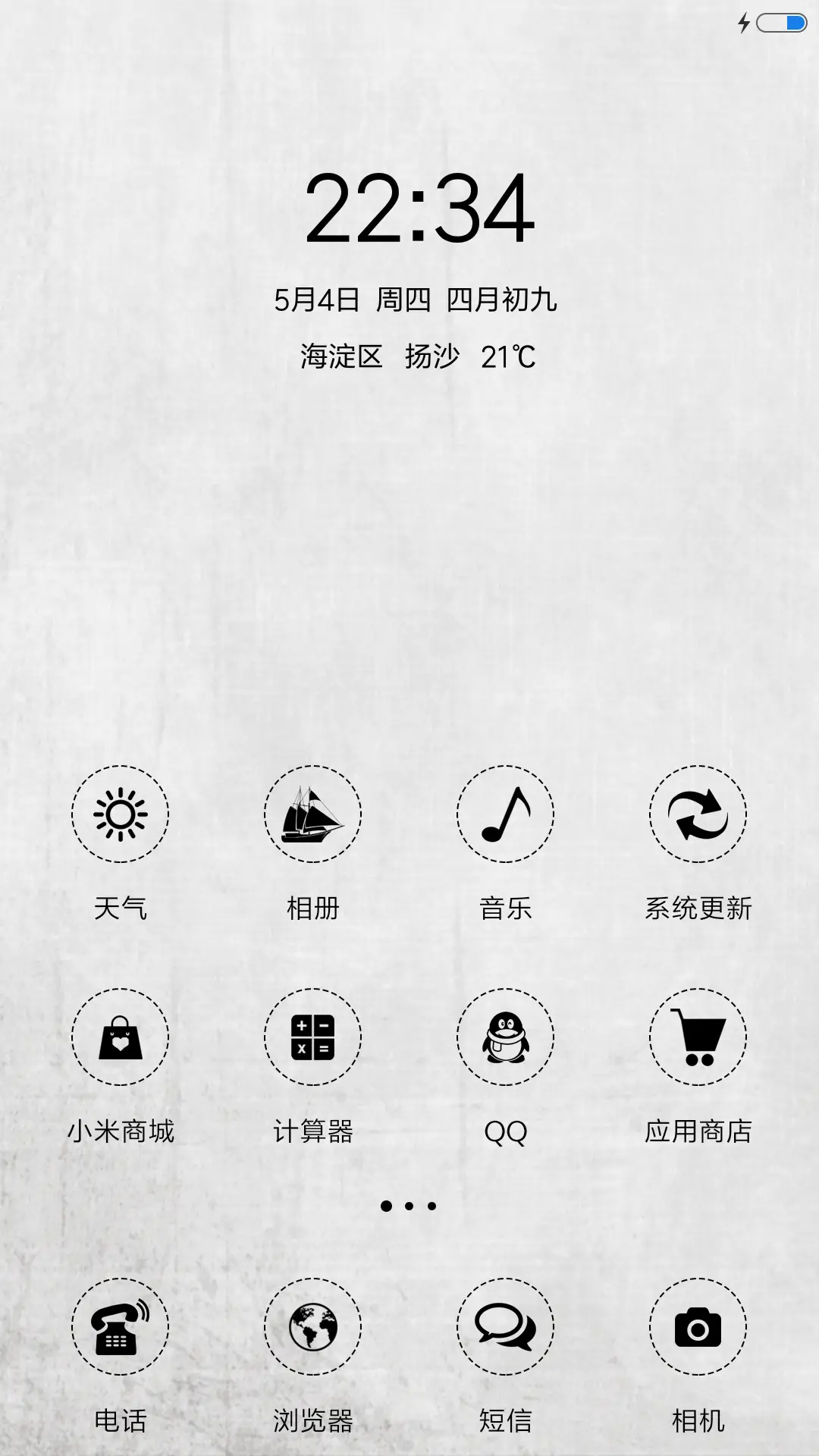
Task: Flip the switch in the status bar
Action: point(780,24)
